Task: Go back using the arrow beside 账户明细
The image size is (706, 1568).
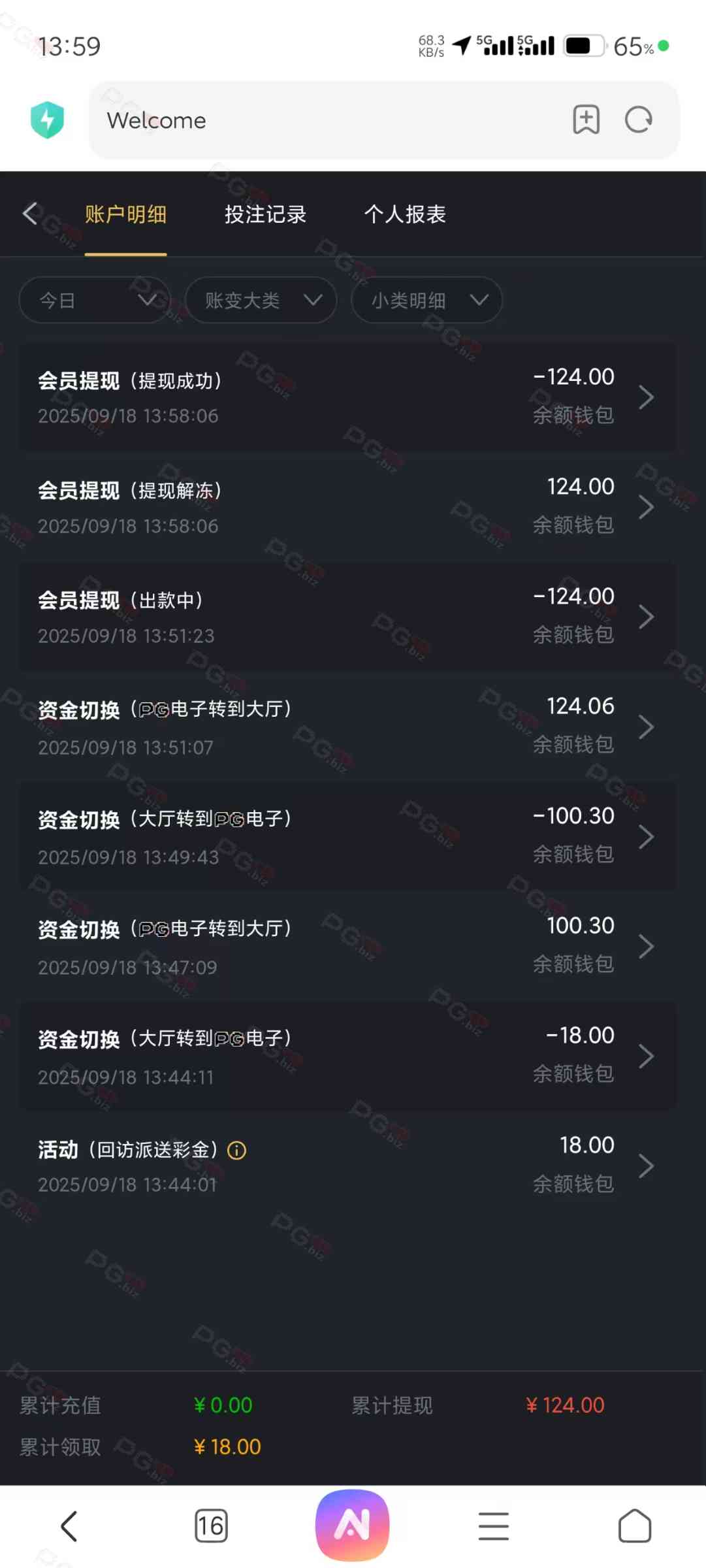Action: [30, 214]
